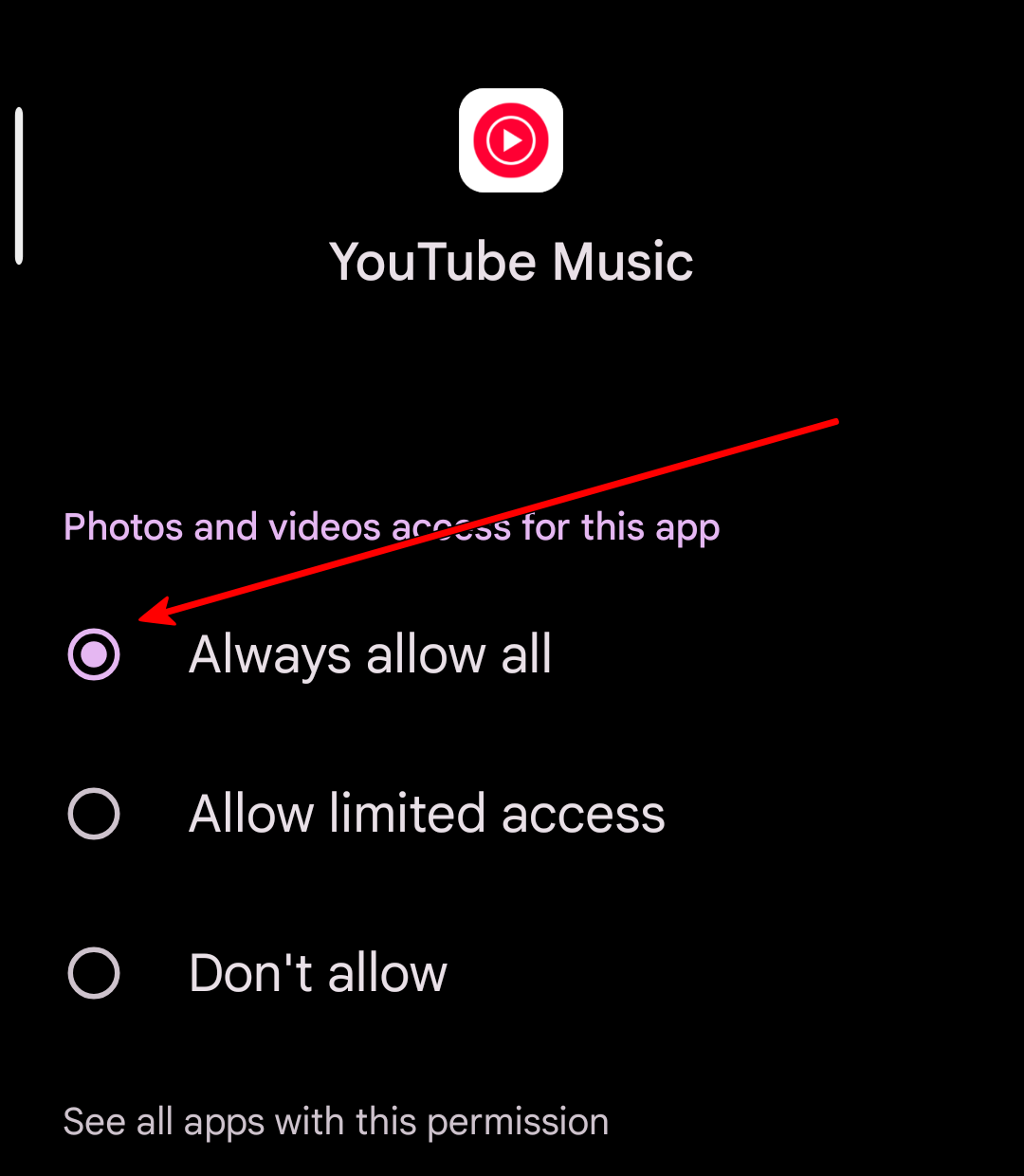The image size is (1024, 1176).
Task: Select Don't allow for photos and videos
Action: (x=95, y=973)
